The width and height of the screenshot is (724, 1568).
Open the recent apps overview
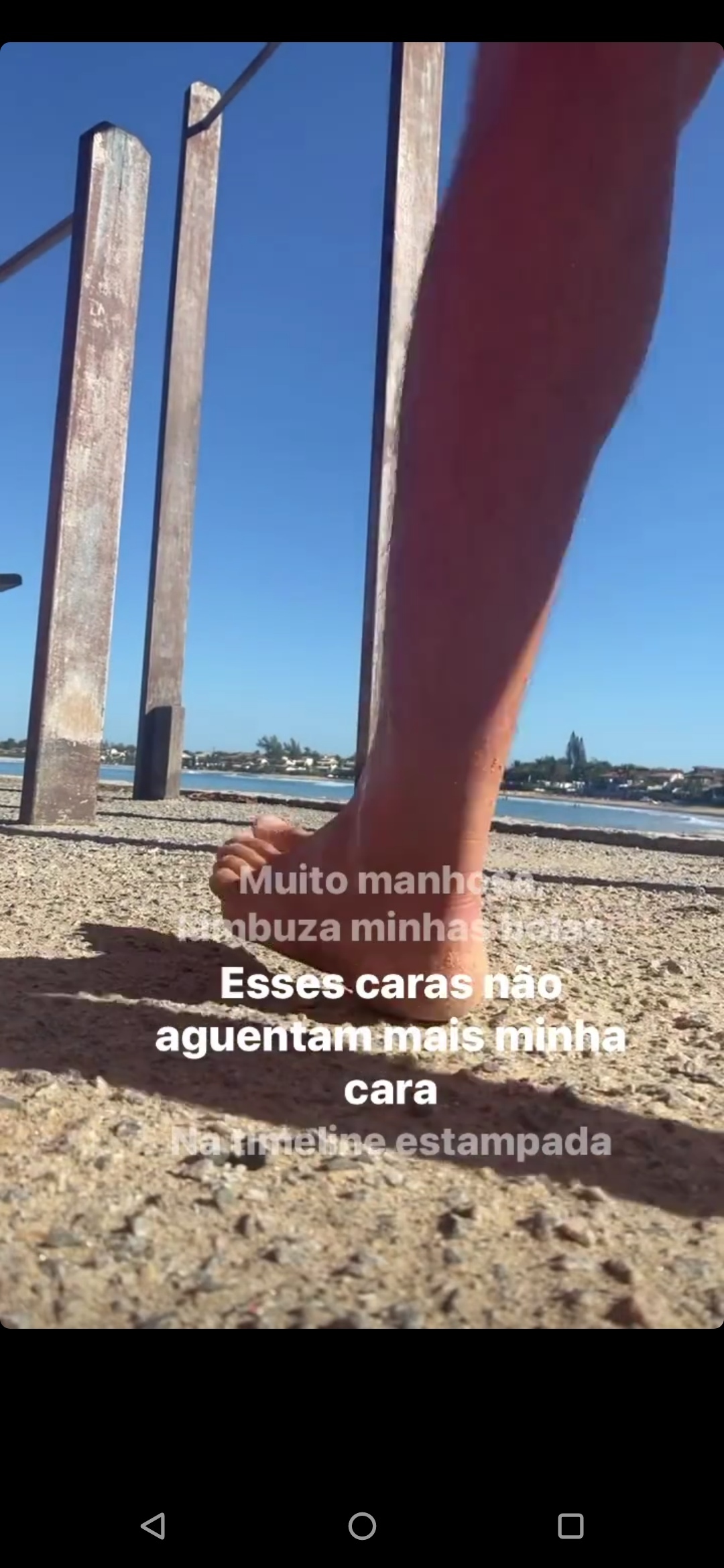click(x=570, y=1526)
